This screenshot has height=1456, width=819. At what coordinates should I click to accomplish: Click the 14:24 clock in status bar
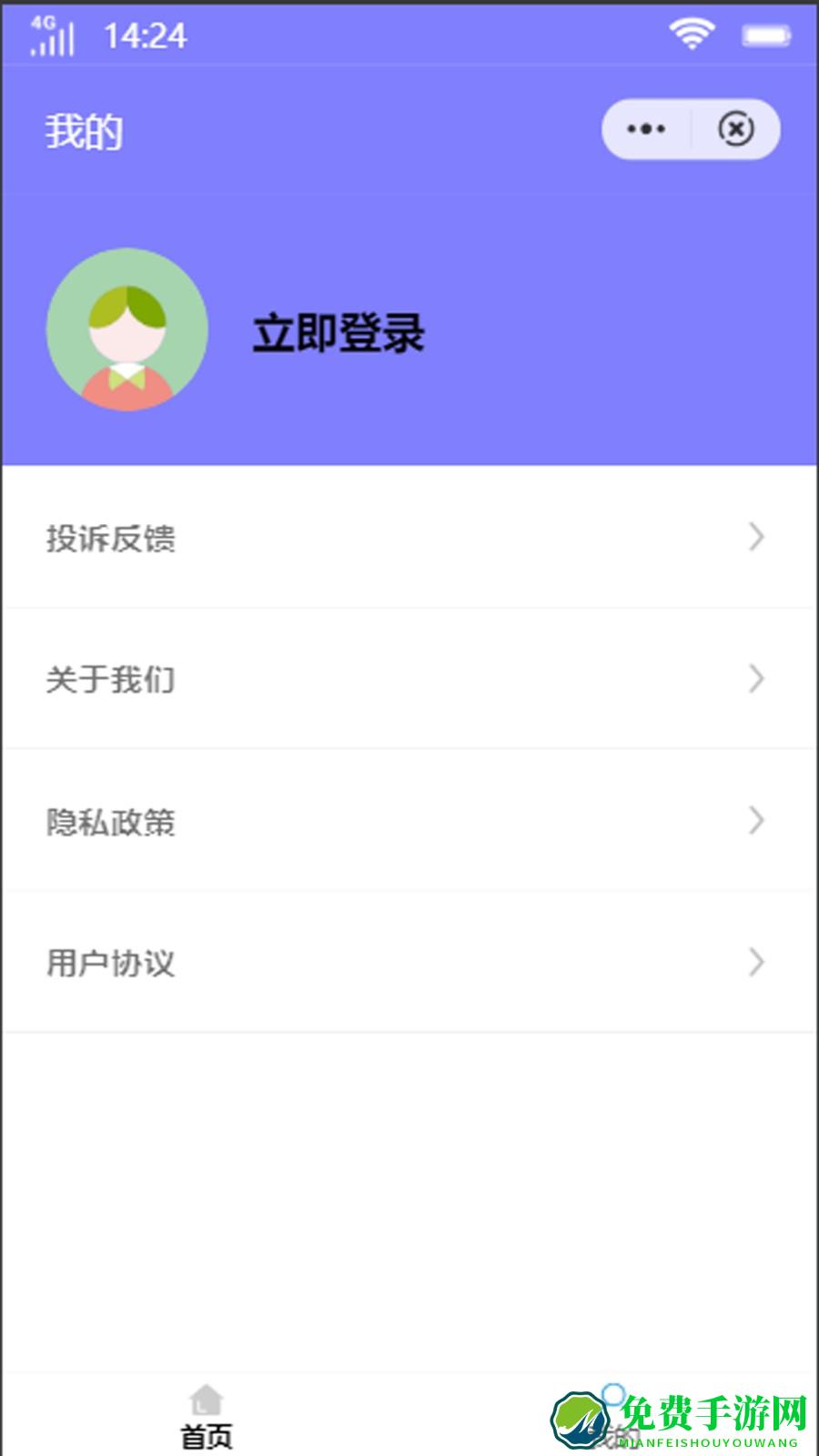(146, 36)
